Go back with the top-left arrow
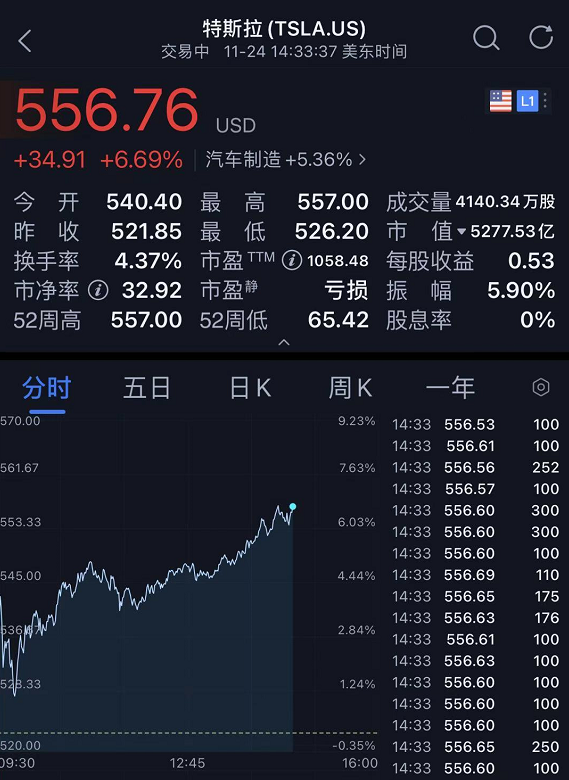569x780 pixels. [25, 41]
